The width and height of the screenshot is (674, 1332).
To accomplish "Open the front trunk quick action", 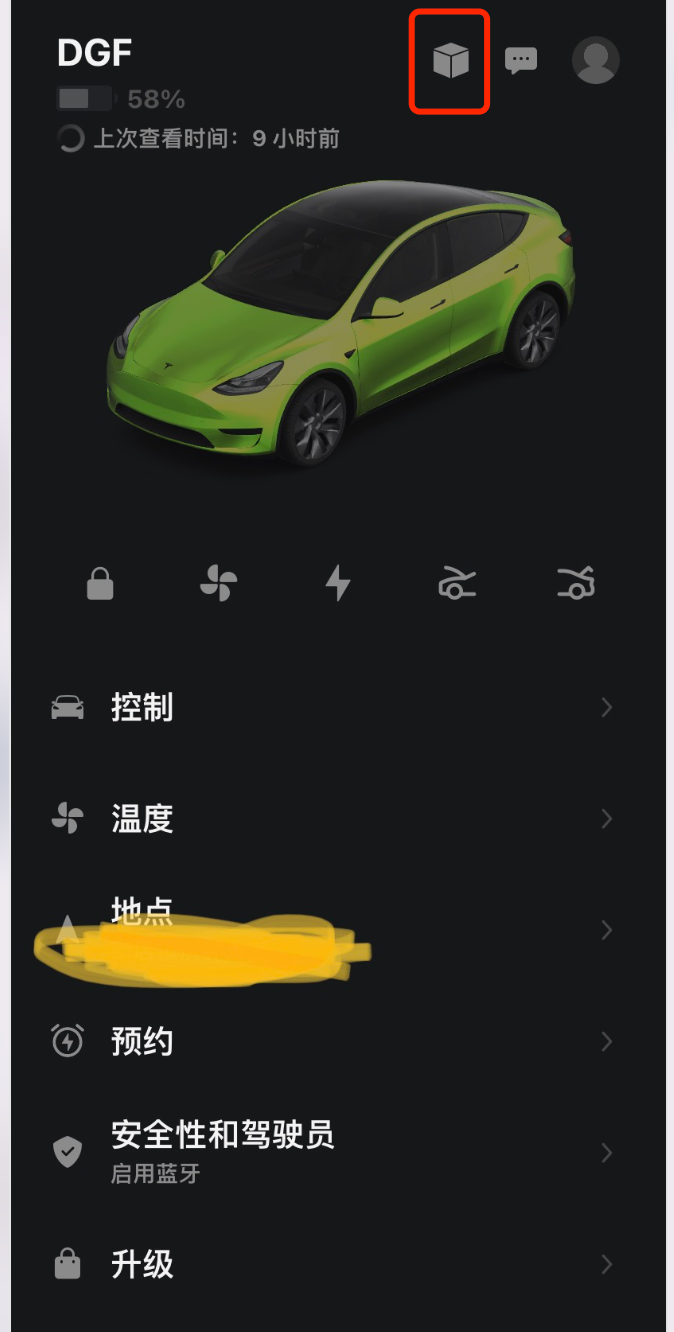I will 457,582.
